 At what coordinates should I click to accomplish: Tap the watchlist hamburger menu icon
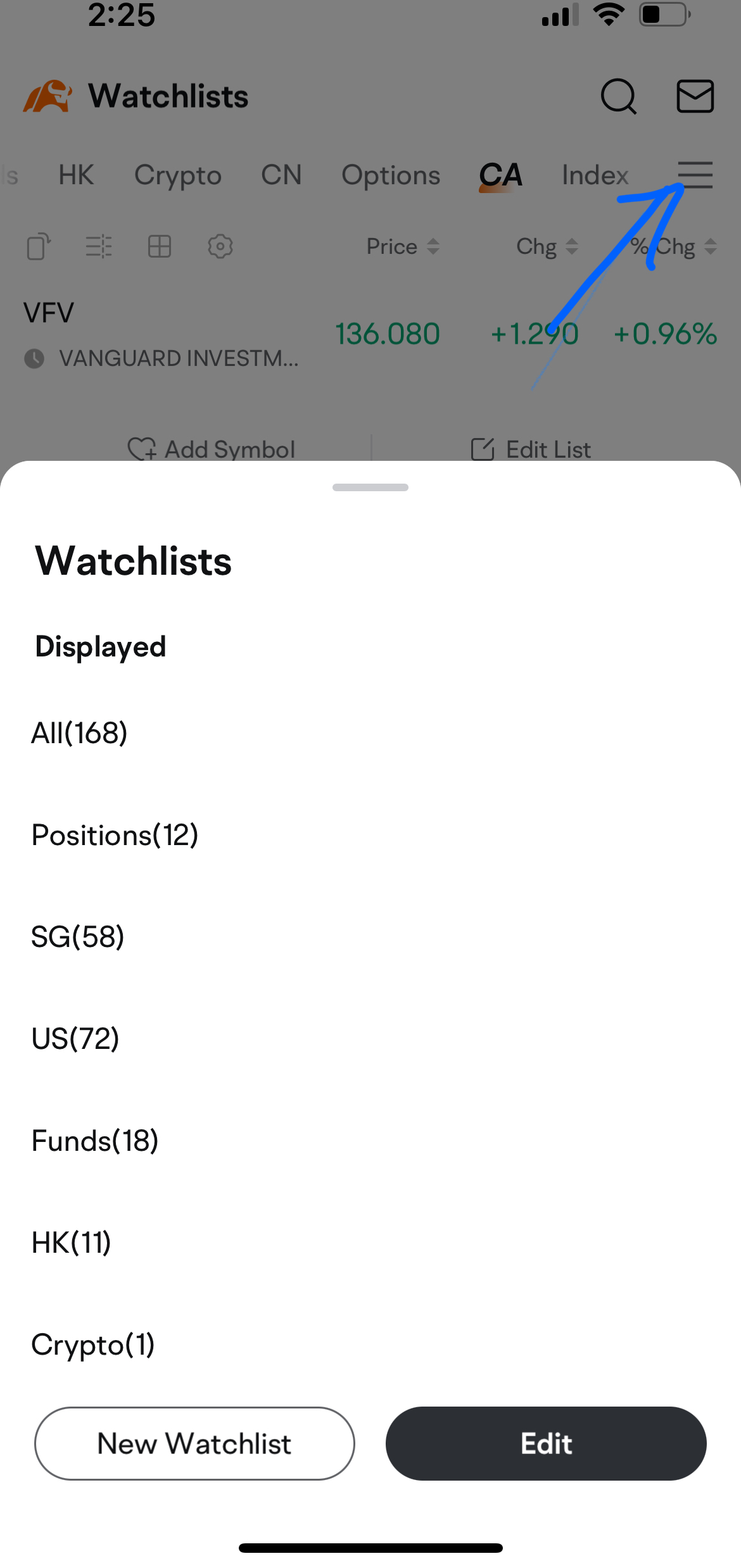tap(695, 175)
